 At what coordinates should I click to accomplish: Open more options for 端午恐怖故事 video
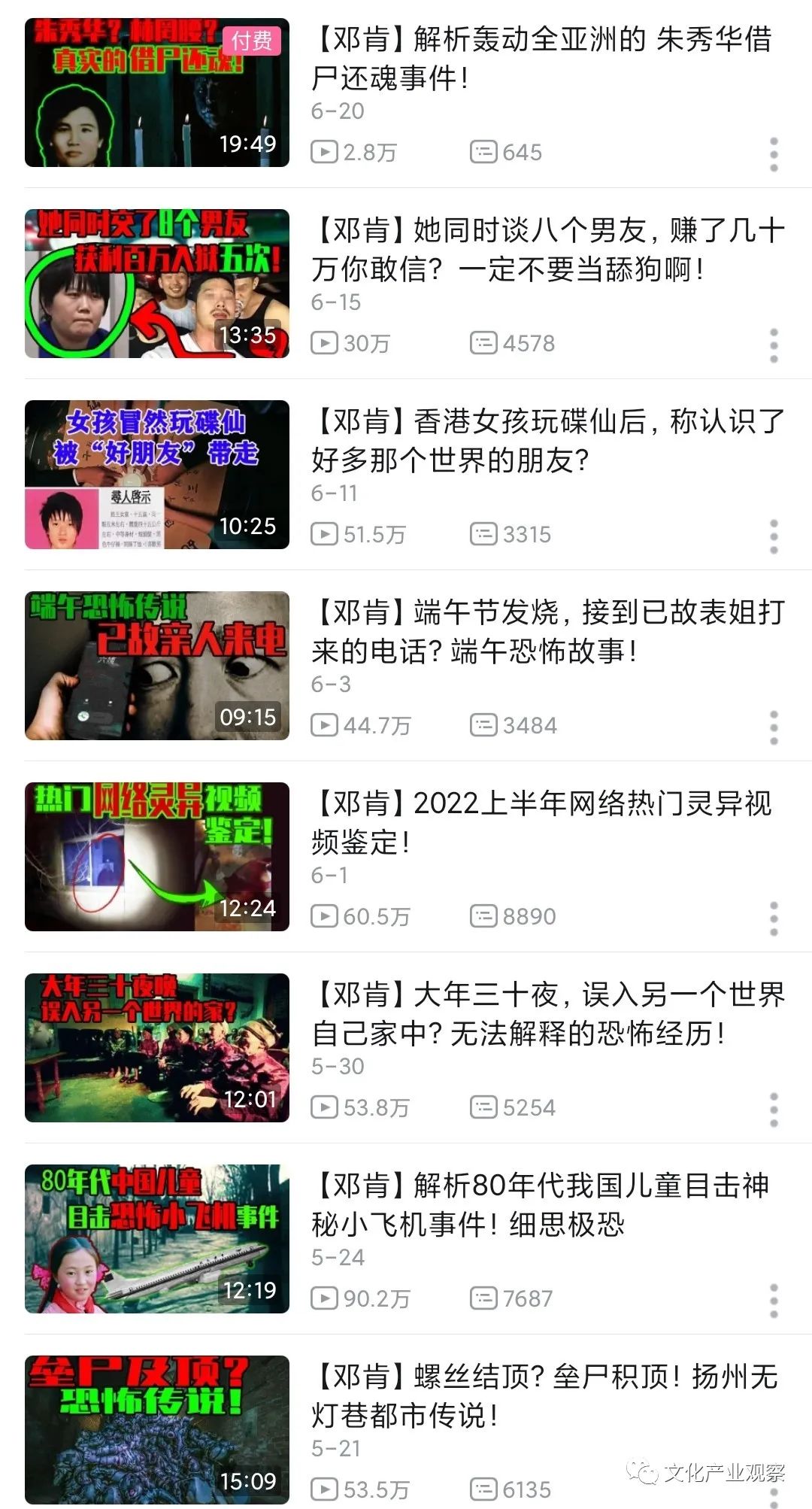[x=774, y=727]
